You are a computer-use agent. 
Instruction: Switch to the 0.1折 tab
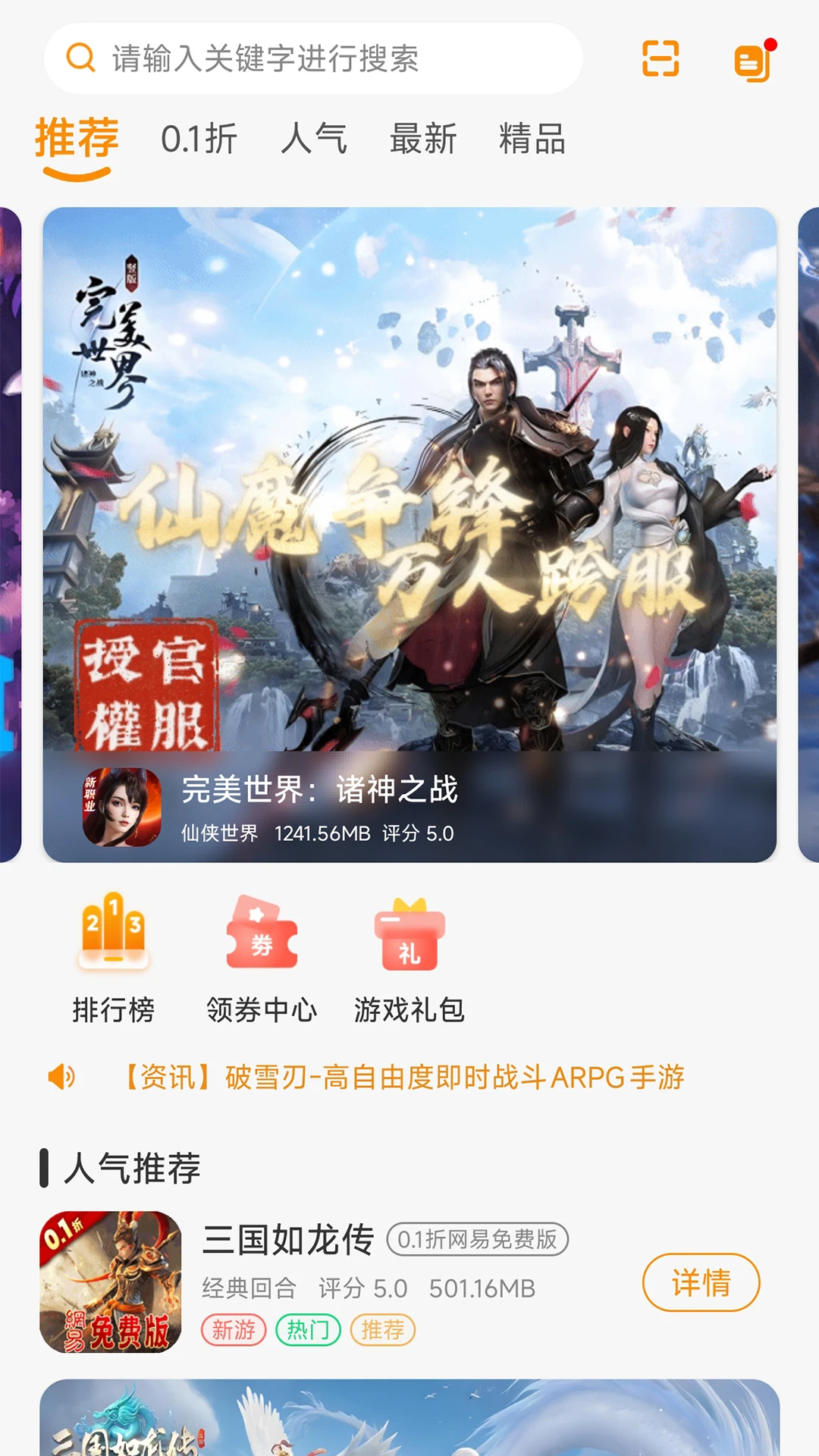(199, 140)
